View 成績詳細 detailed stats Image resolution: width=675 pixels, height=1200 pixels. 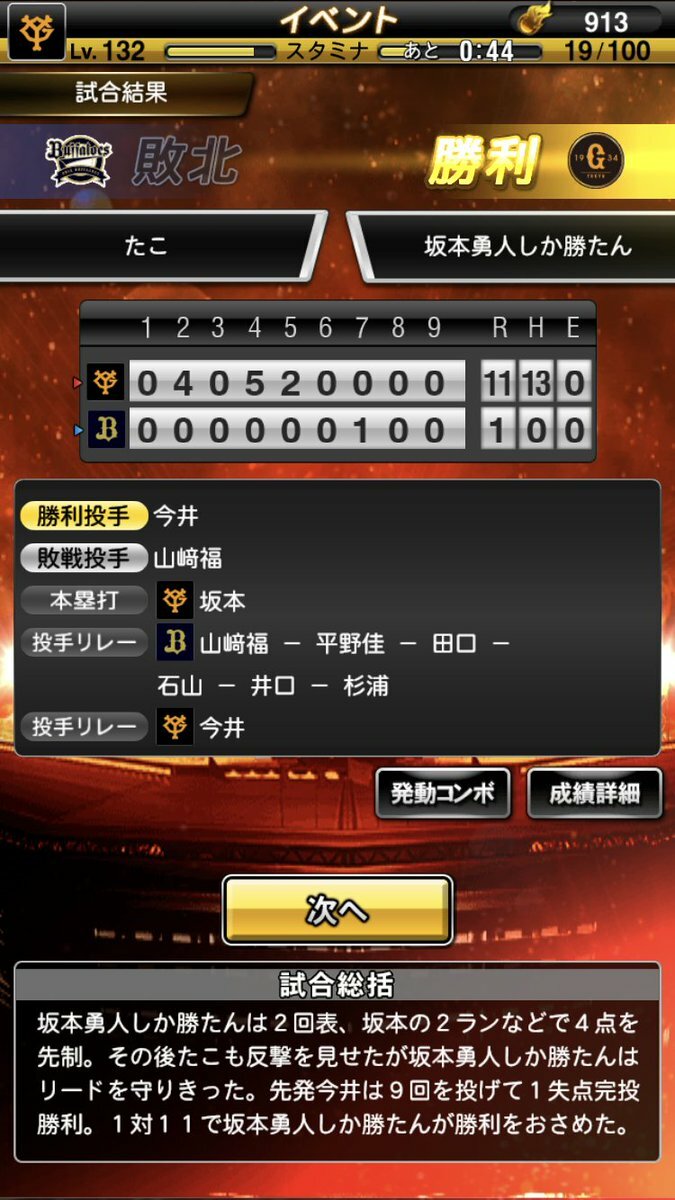[594, 794]
